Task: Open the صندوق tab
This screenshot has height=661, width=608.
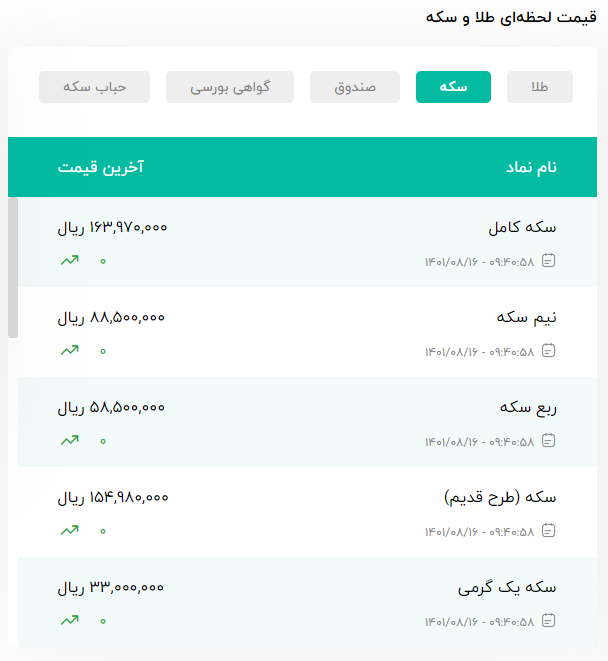Action: coord(355,87)
